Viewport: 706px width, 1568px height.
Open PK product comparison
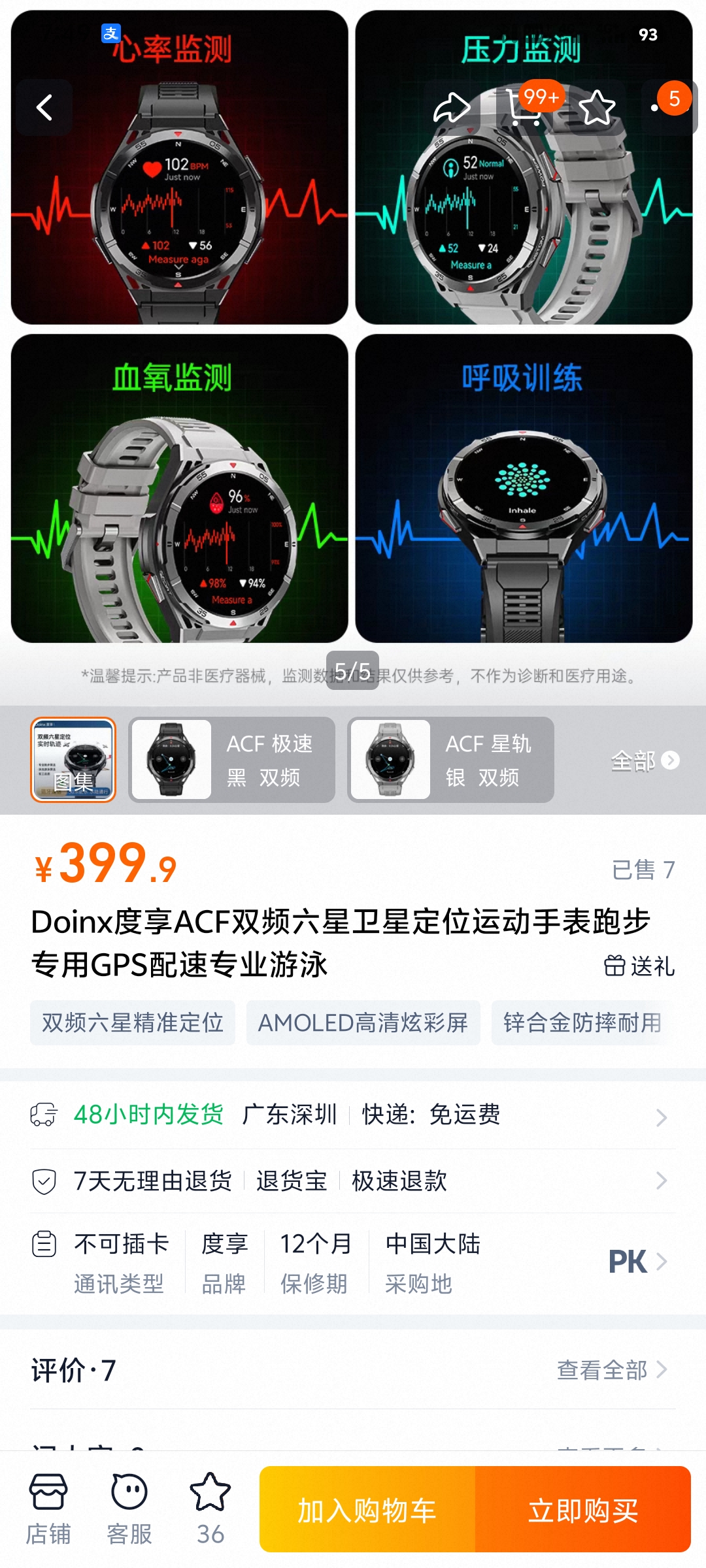[637, 1261]
